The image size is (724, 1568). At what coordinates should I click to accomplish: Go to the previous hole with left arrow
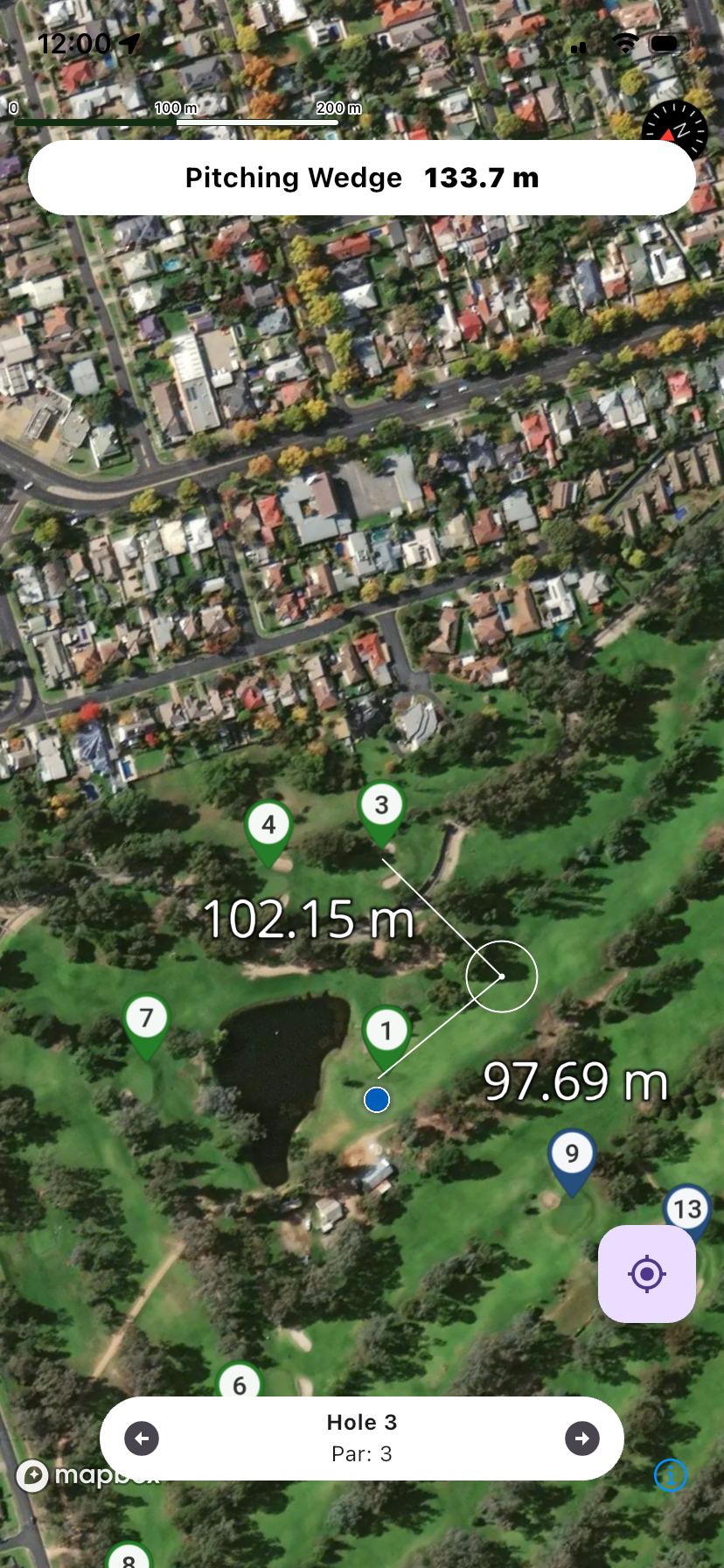tap(142, 1438)
